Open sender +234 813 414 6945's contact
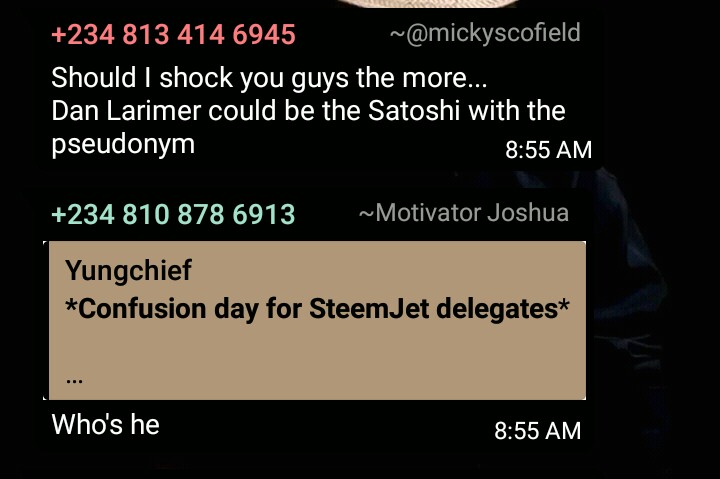The height and width of the screenshot is (479, 720). pyautogui.click(x=173, y=34)
